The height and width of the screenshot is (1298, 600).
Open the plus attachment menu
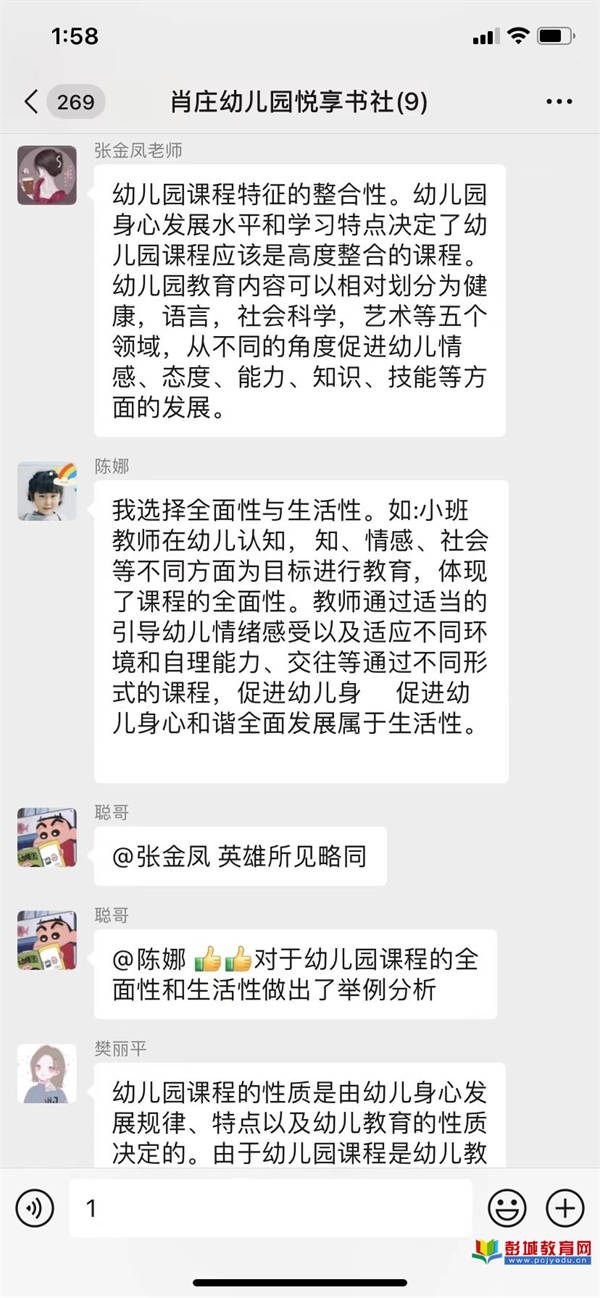(565, 1208)
